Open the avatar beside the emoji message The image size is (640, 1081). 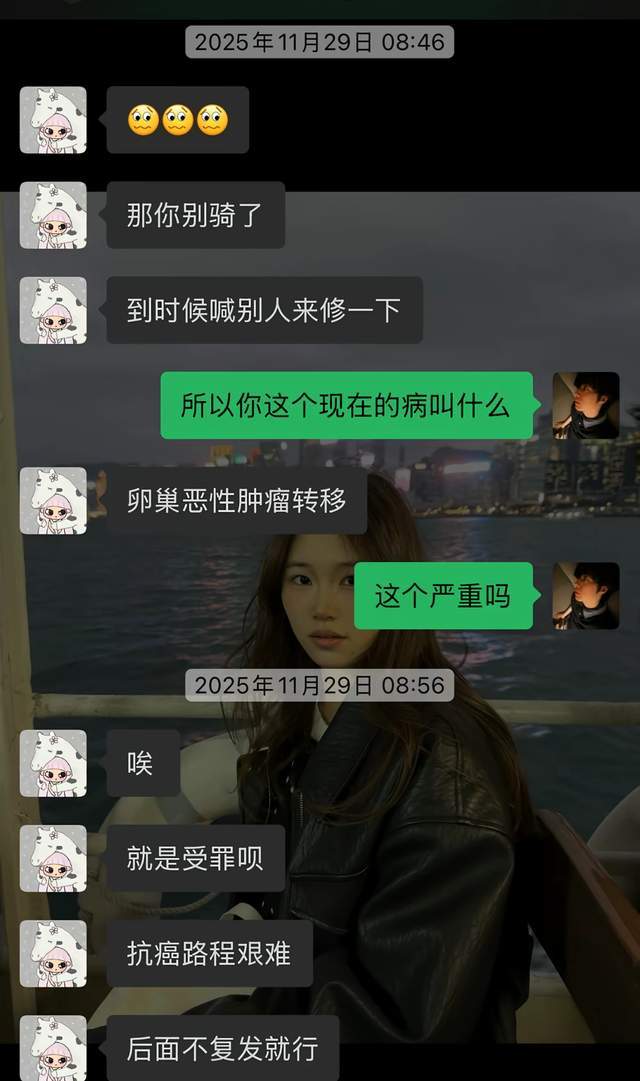tap(53, 120)
